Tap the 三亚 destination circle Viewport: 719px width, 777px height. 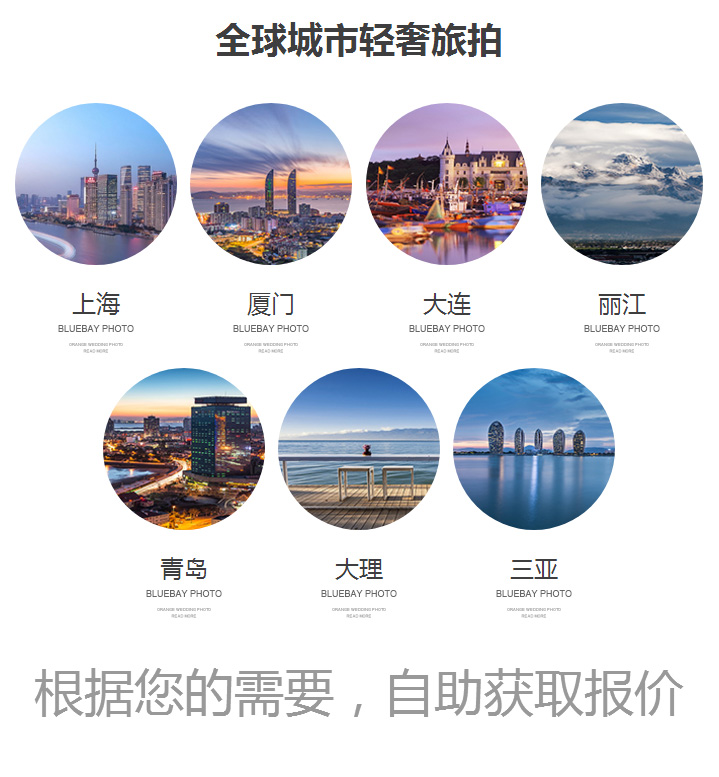click(x=534, y=449)
